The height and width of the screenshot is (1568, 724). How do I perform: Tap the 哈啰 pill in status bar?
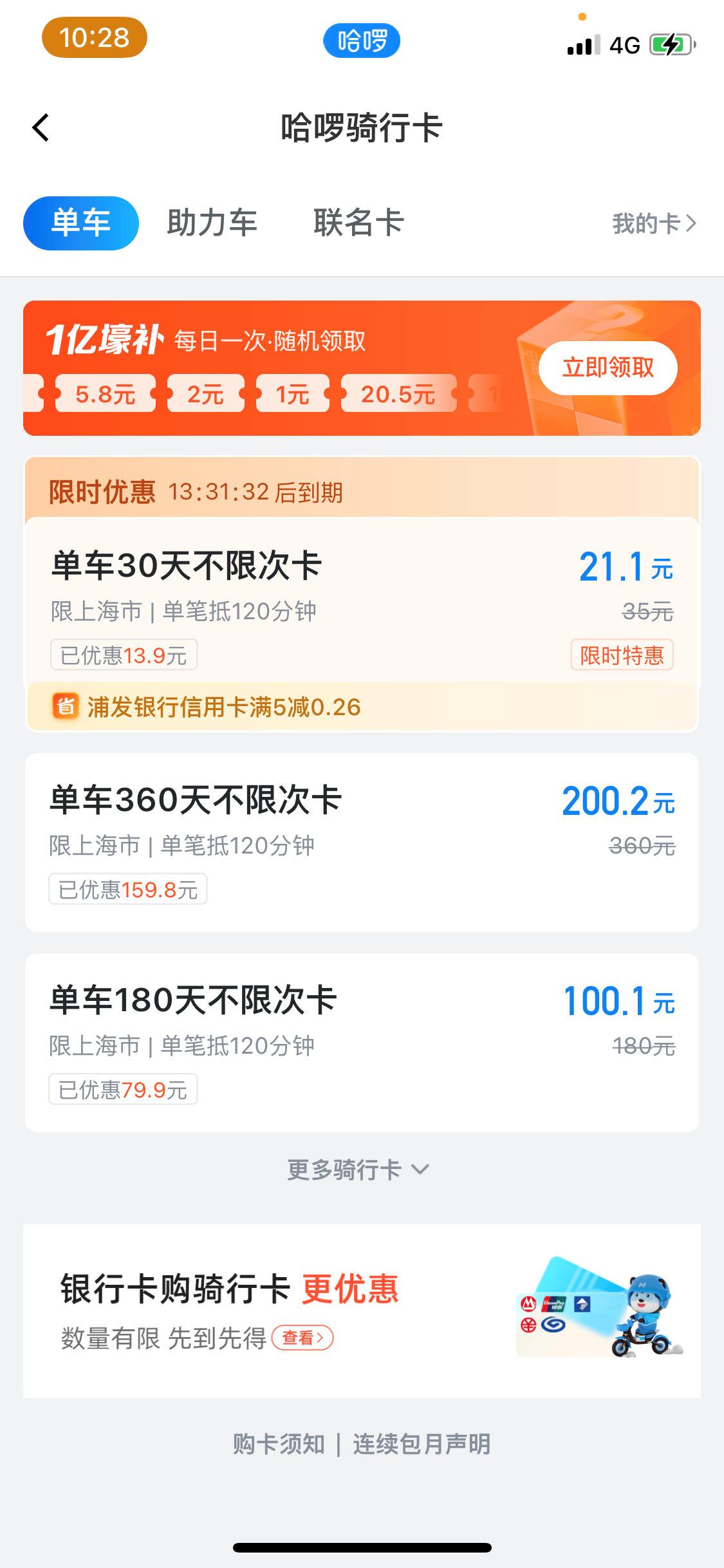(362, 40)
